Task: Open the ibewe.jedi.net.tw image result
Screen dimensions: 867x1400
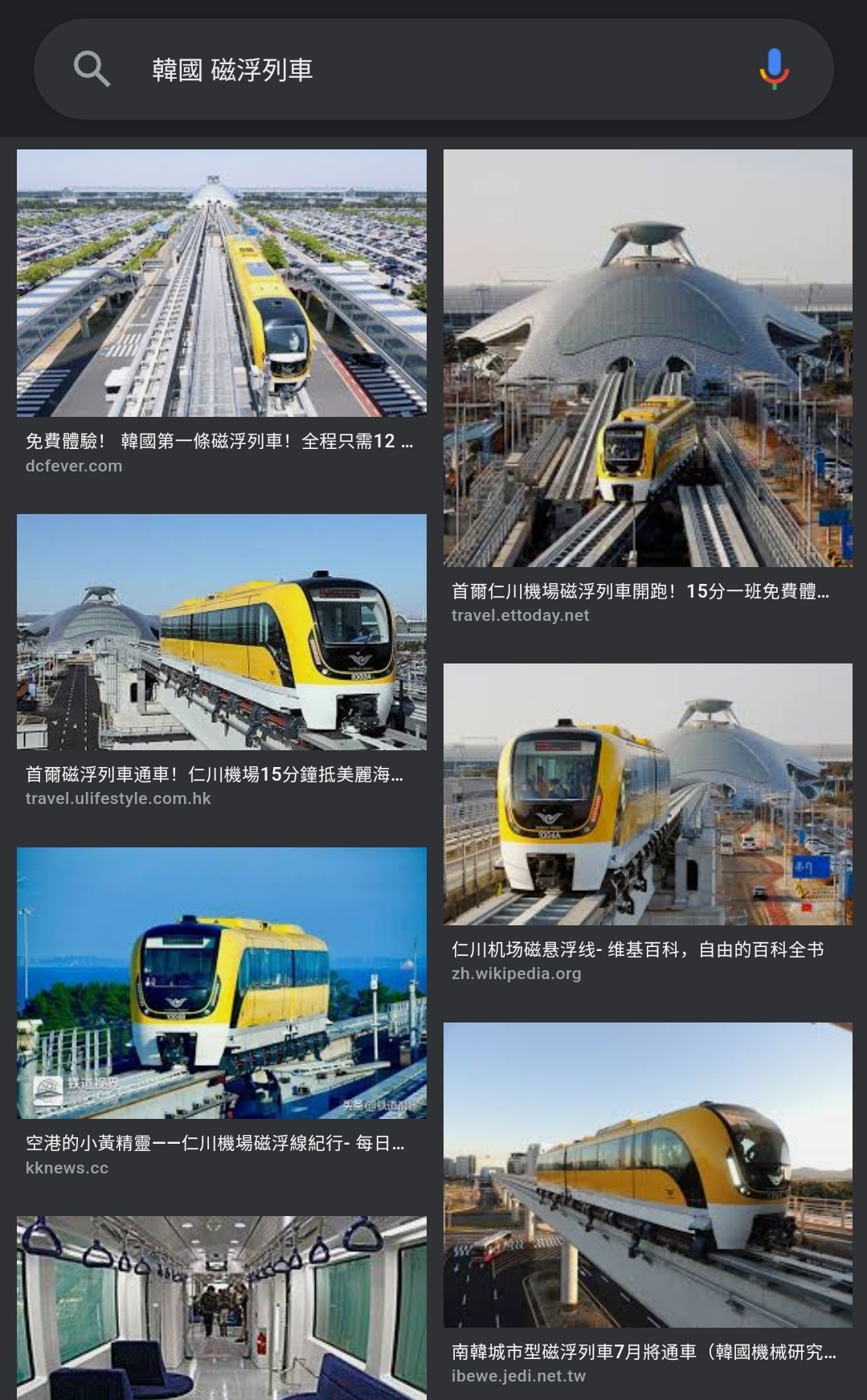Action: coord(648,1175)
